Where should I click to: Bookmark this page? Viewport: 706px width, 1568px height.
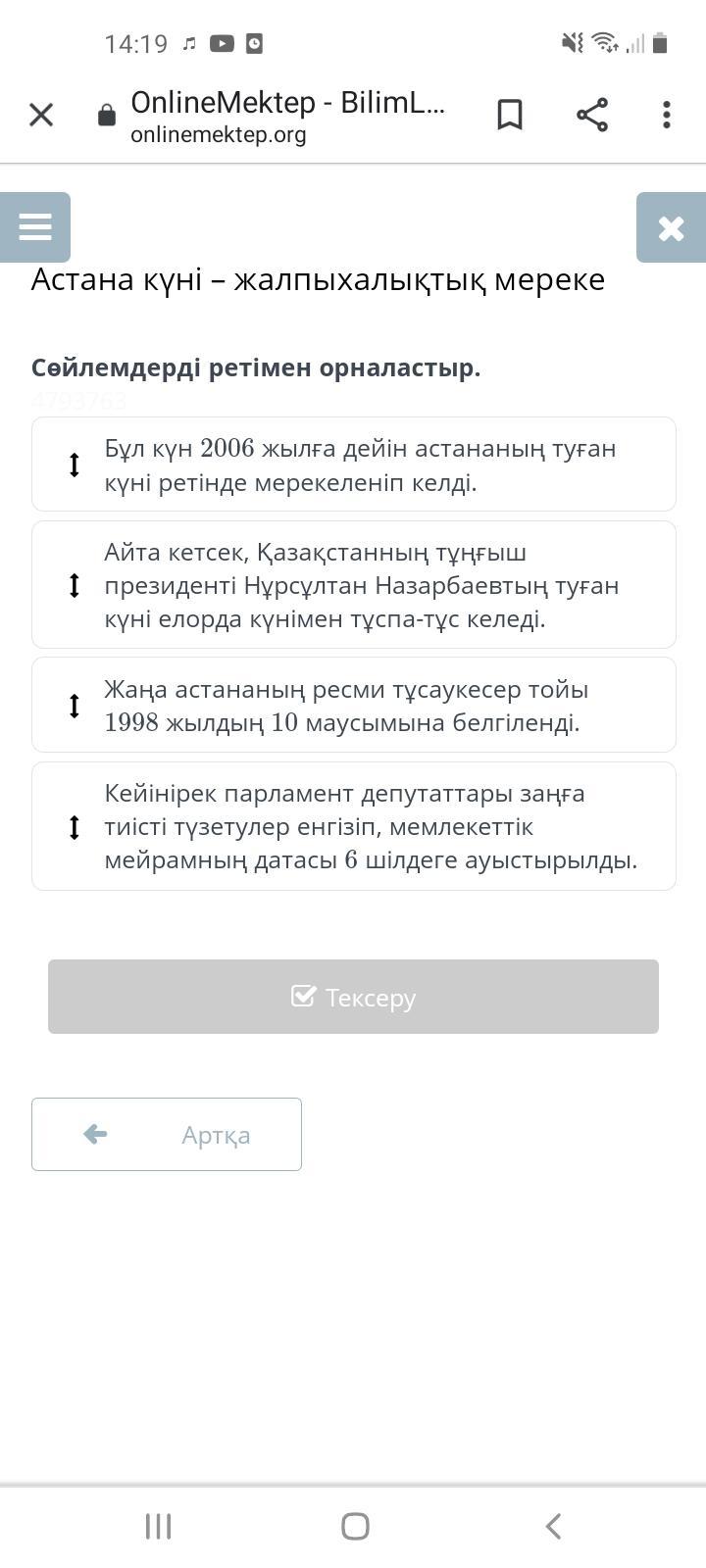click(510, 115)
